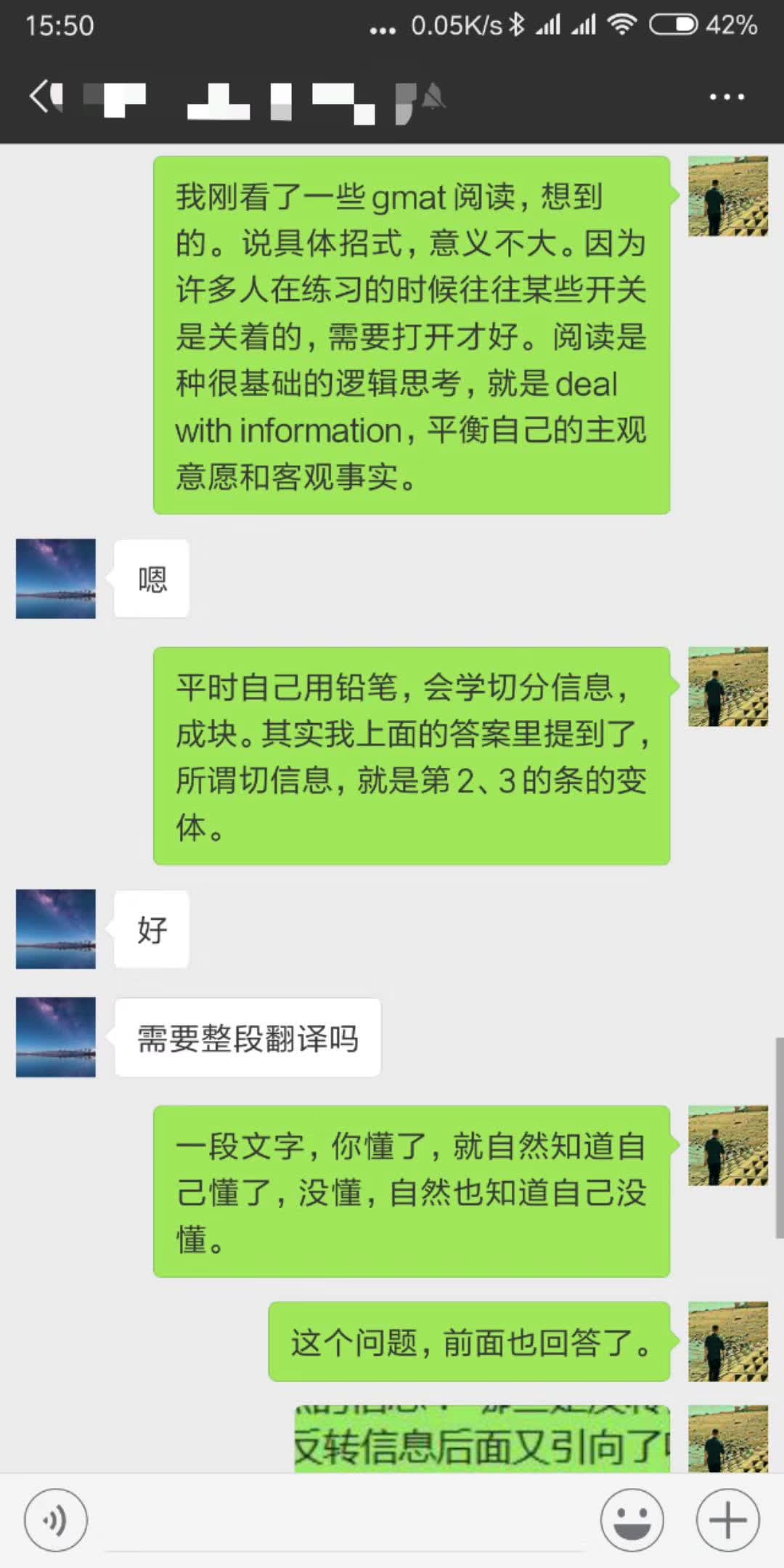Open the emoji sticker panel
784x1568 pixels.
click(x=632, y=1520)
